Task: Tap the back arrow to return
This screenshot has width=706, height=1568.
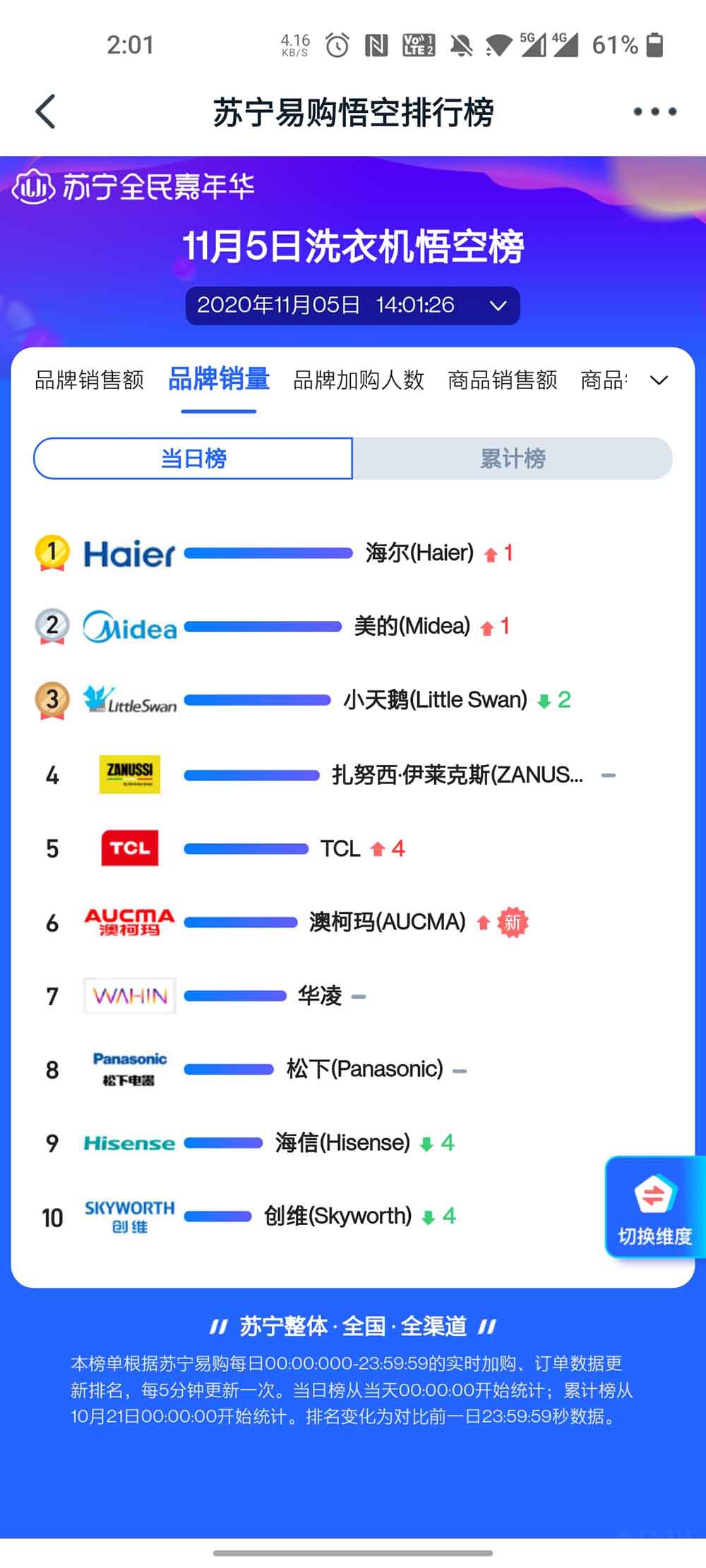Action: coord(44,111)
